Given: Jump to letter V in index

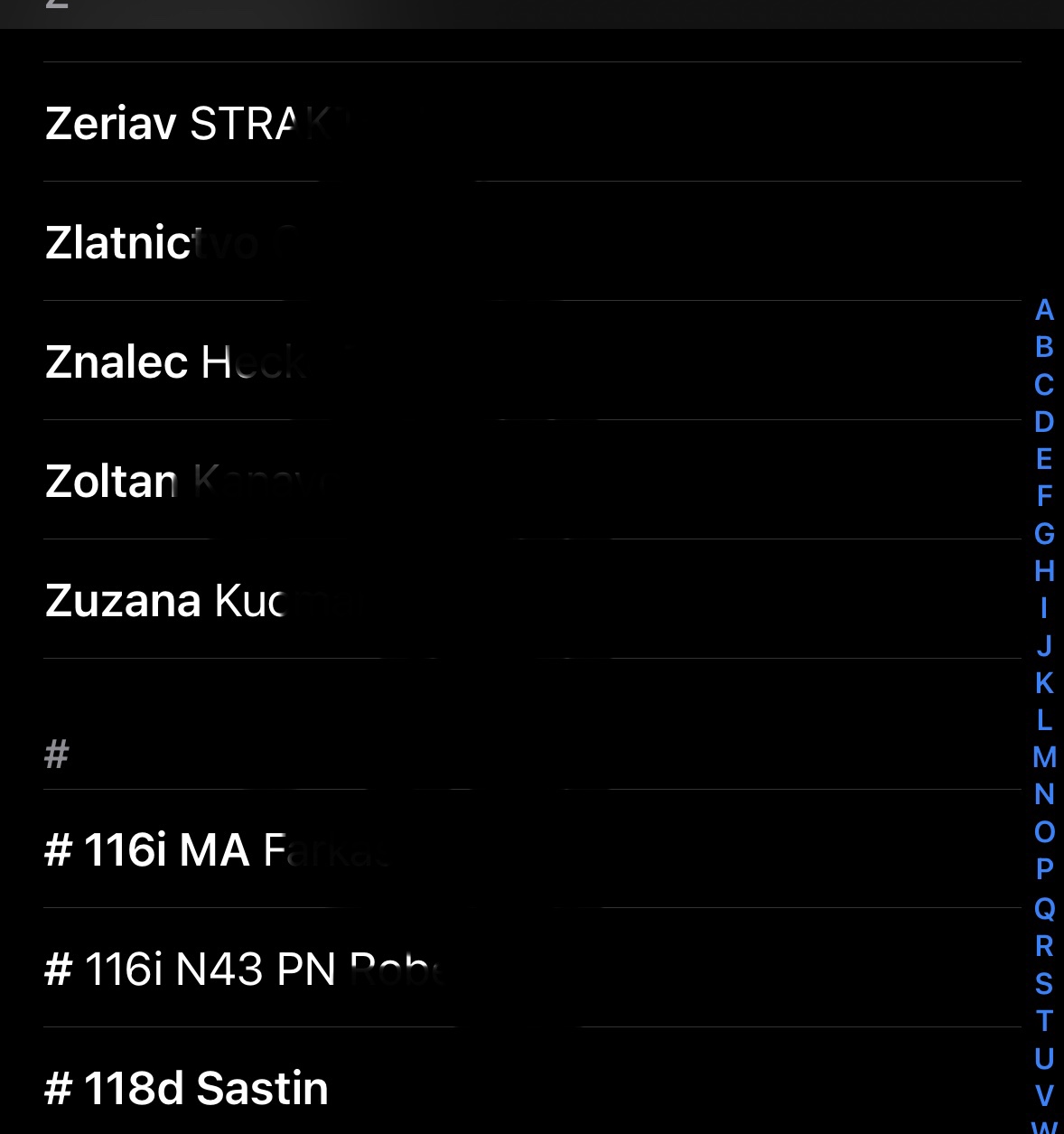Looking at the screenshot, I should (x=1044, y=1095).
